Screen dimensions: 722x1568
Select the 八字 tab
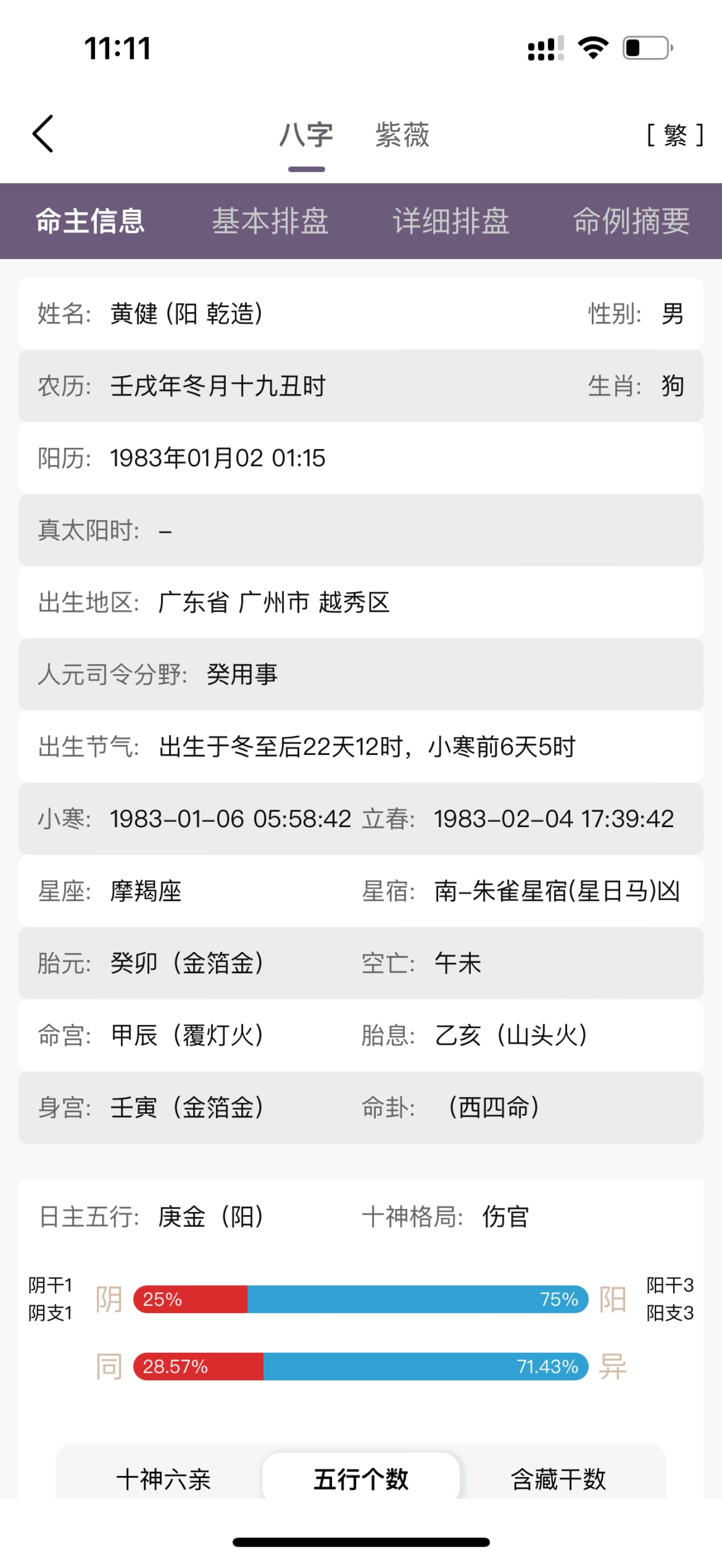point(306,135)
